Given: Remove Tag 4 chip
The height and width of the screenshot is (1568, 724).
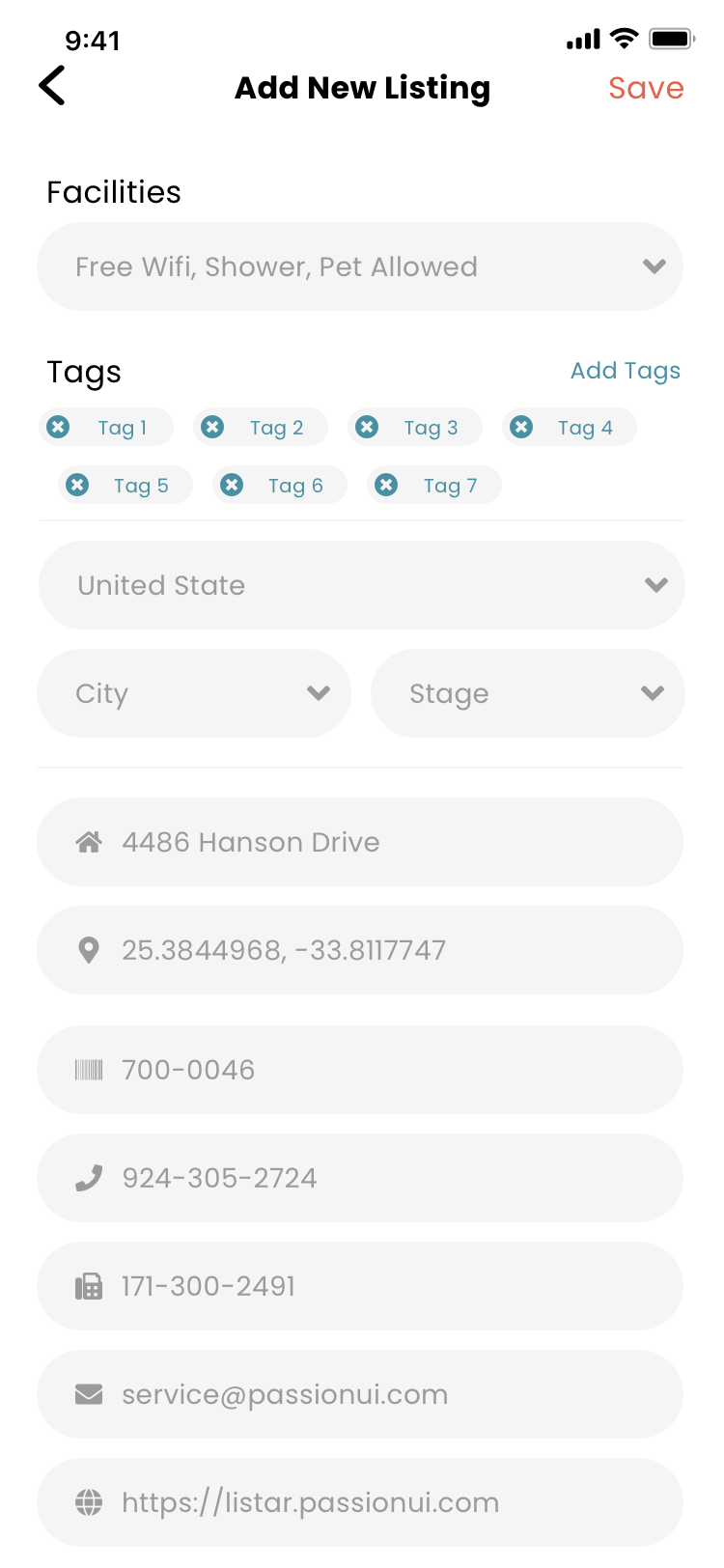Looking at the screenshot, I should 521,427.
